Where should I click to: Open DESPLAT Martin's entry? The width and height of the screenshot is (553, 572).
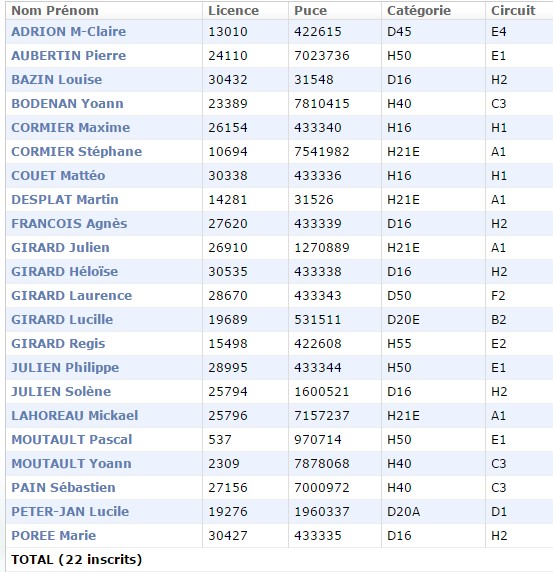point(65,200)
